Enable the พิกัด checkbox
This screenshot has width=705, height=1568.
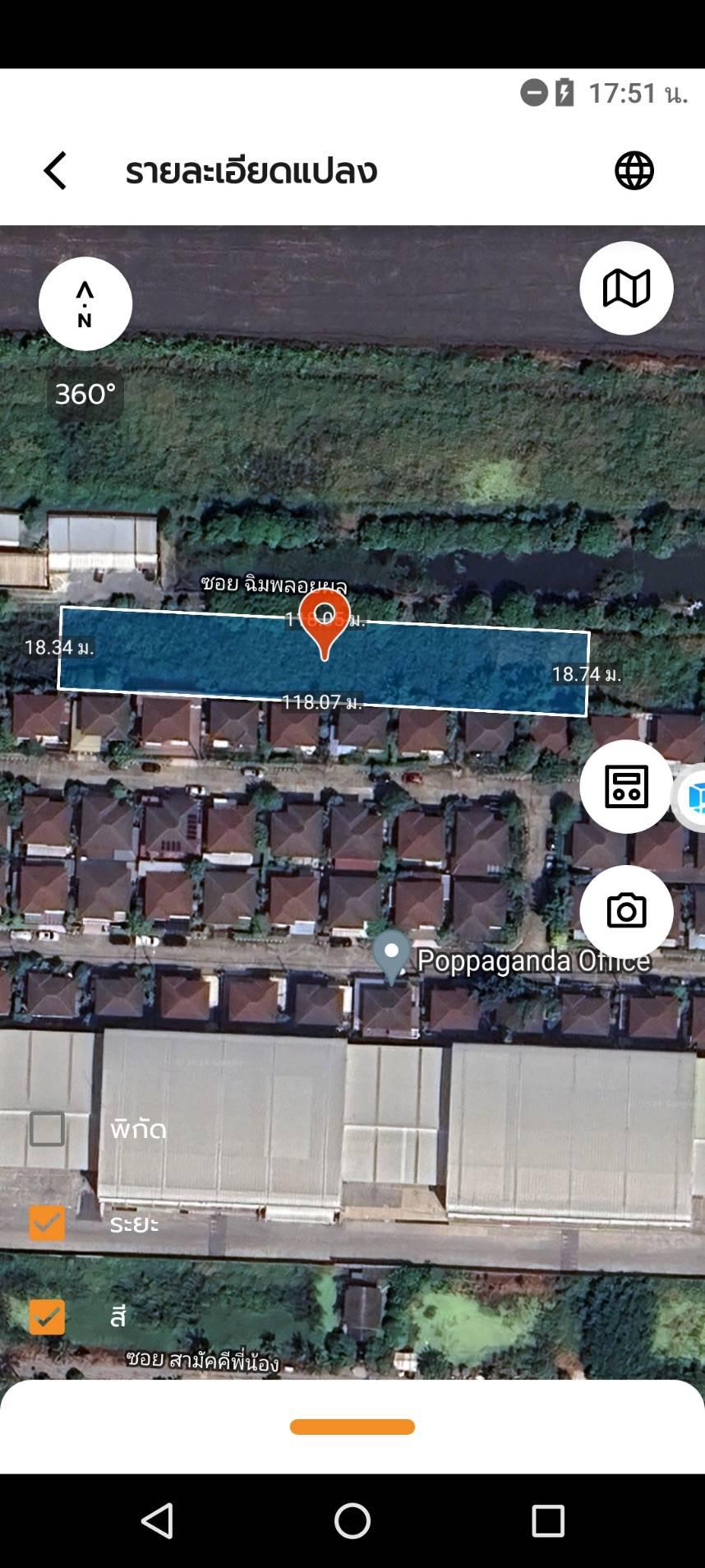[x=47, y=1128]
